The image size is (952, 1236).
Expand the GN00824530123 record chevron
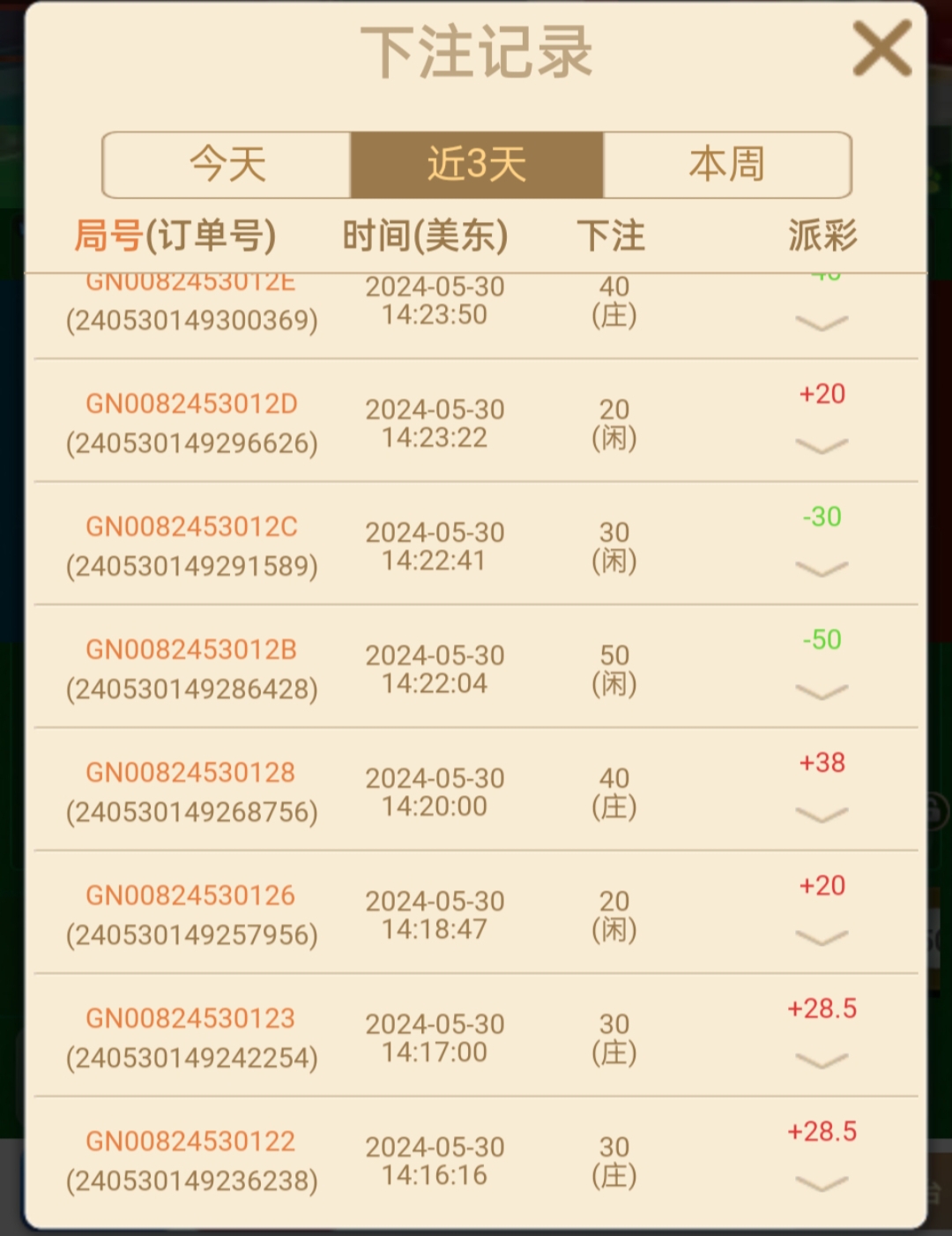point(822,1061)
